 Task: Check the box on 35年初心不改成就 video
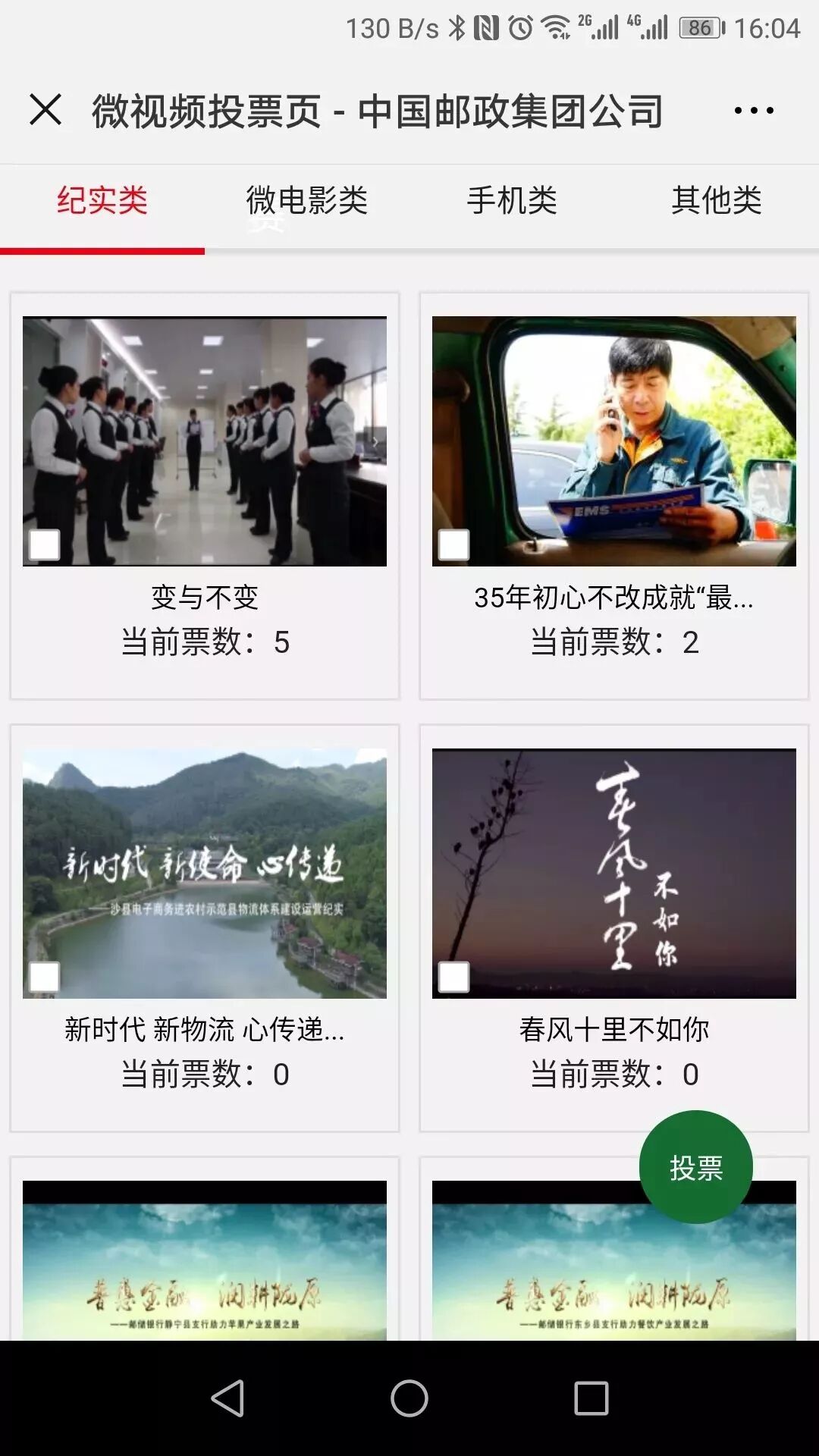[454, 544]
